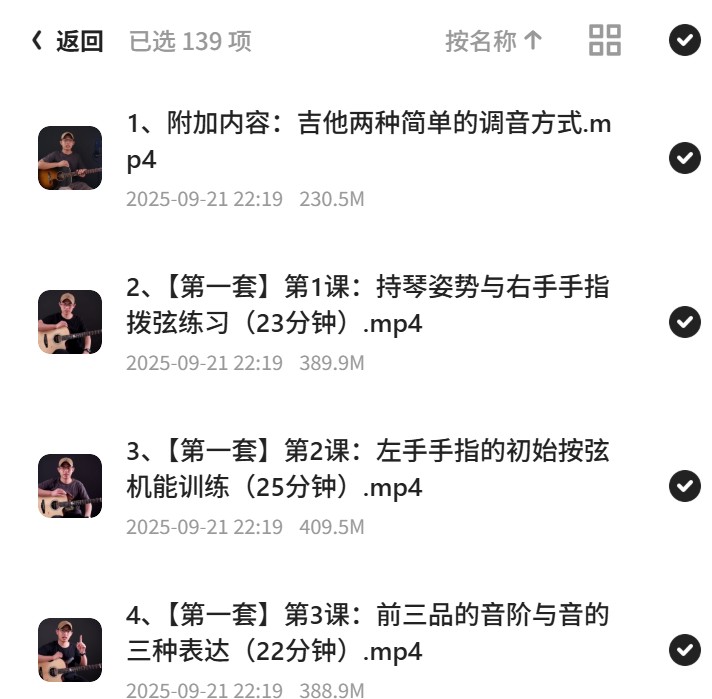Change the 按名称 sort order

click(494, 41)
